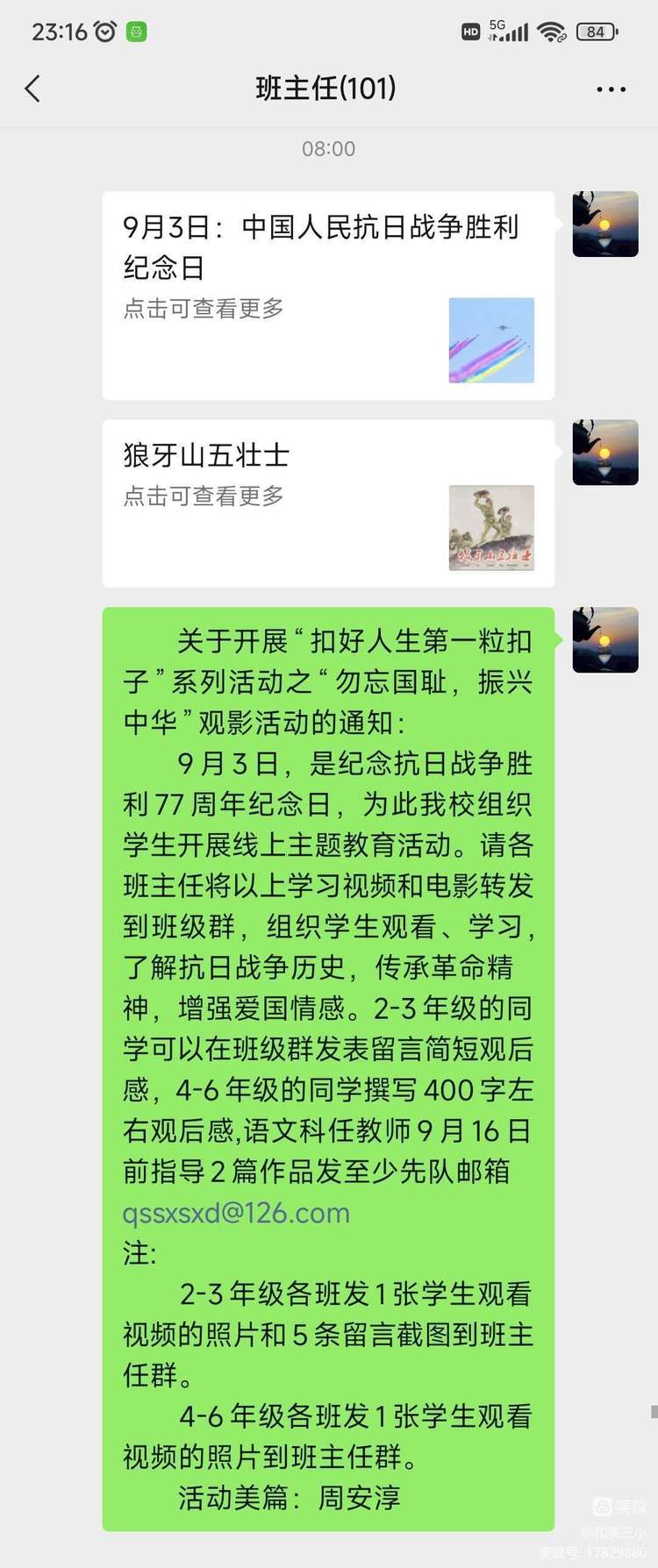Tap the qssxsxd@126.com email link
The image size is (658, 1568).
pyautogui.click(x=236, y=1213)
